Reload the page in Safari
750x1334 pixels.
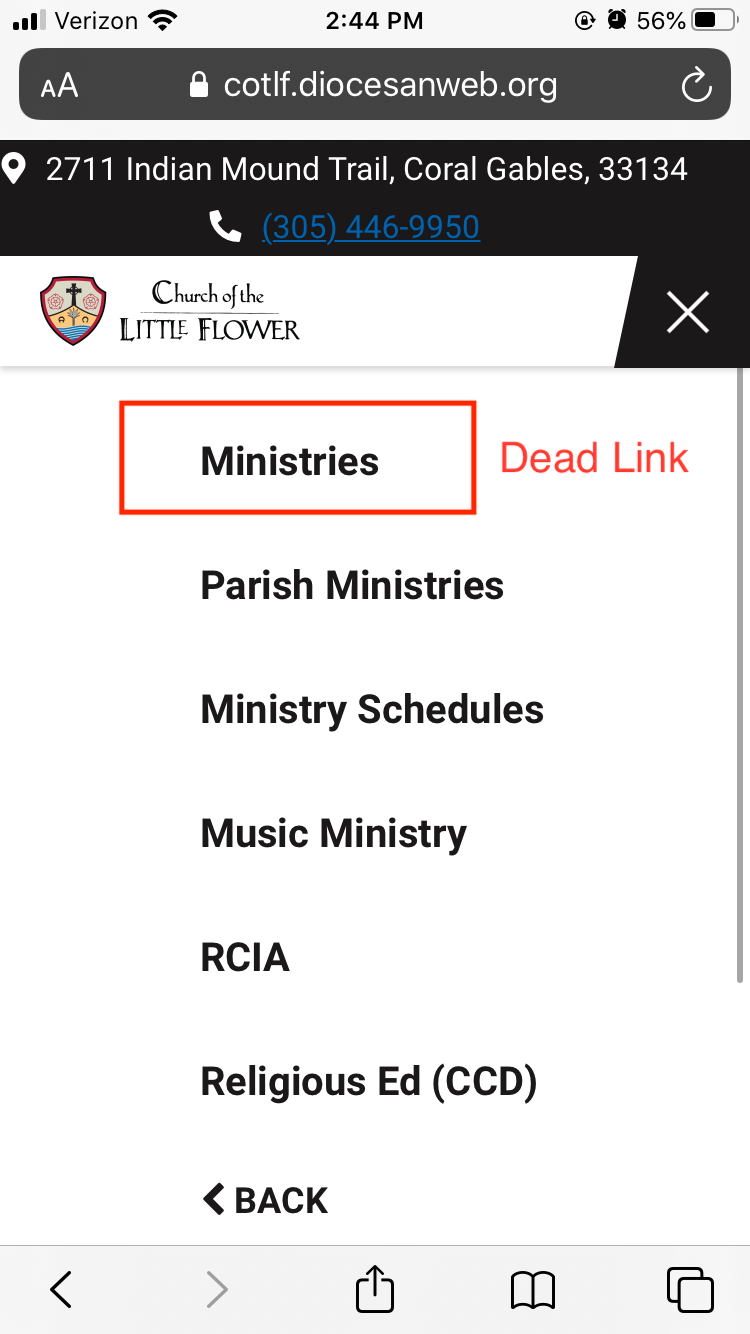[695, 85]
